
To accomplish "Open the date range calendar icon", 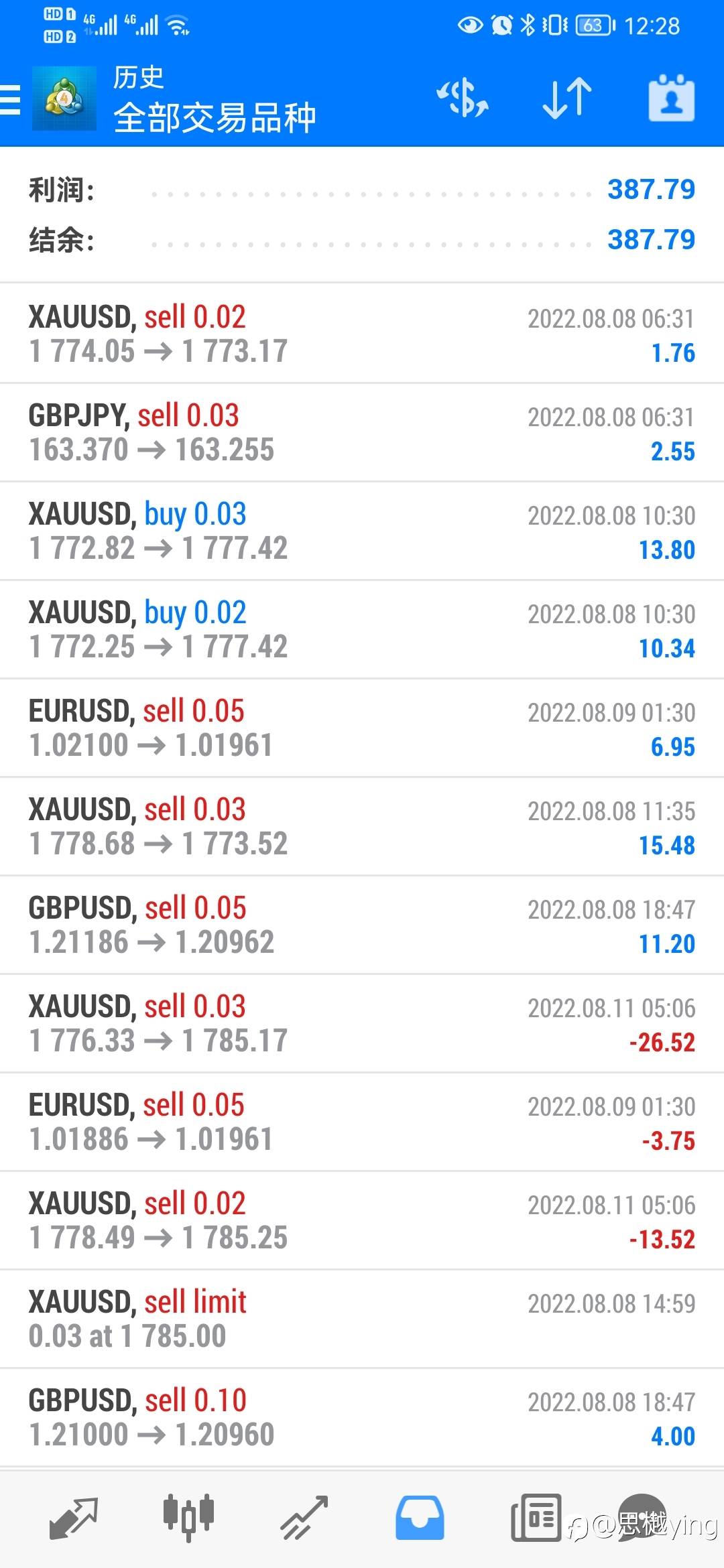I will pyautogui.click(x=671, y=99).
